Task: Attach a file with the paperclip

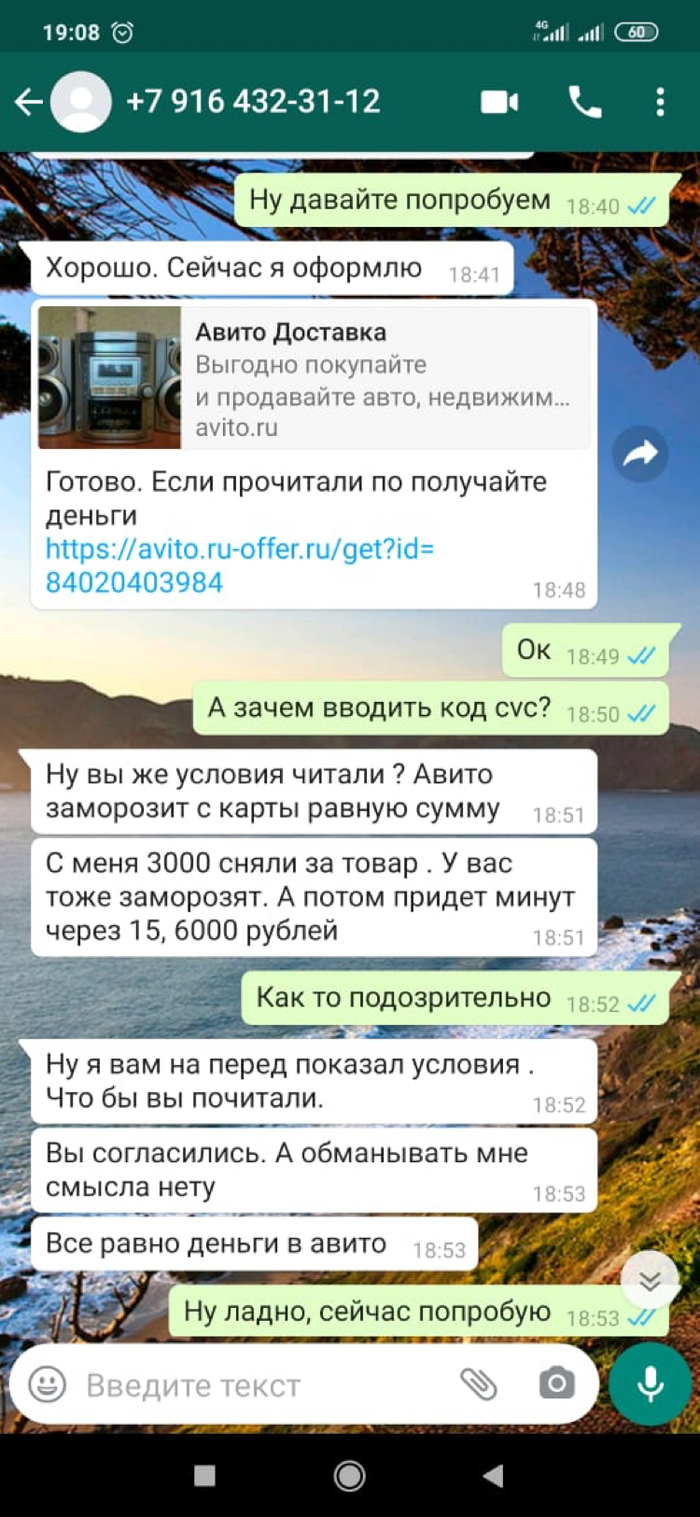Action: [x=478, y=1384]
